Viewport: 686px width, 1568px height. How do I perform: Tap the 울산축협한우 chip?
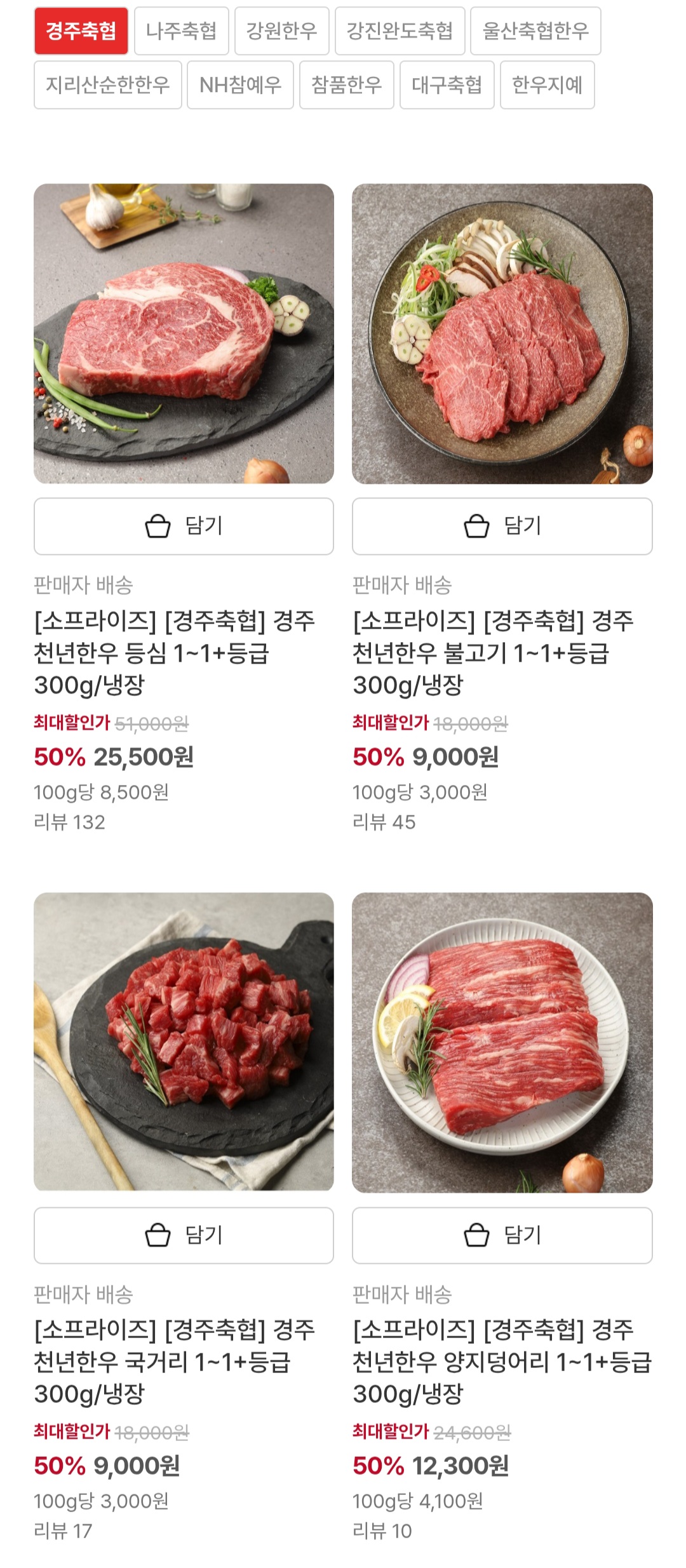tap(535, 31)
